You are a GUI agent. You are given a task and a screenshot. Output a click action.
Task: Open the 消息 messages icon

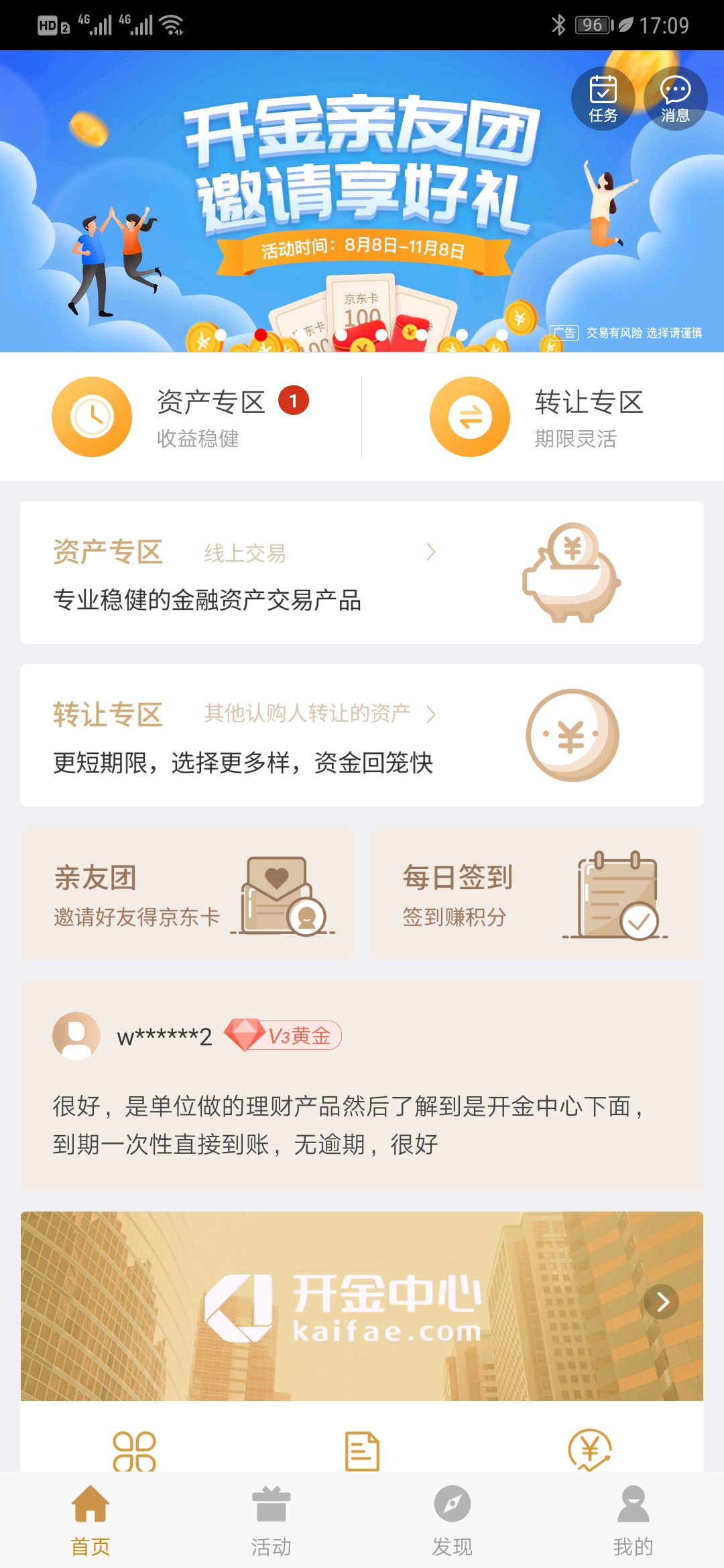(675, 99)
